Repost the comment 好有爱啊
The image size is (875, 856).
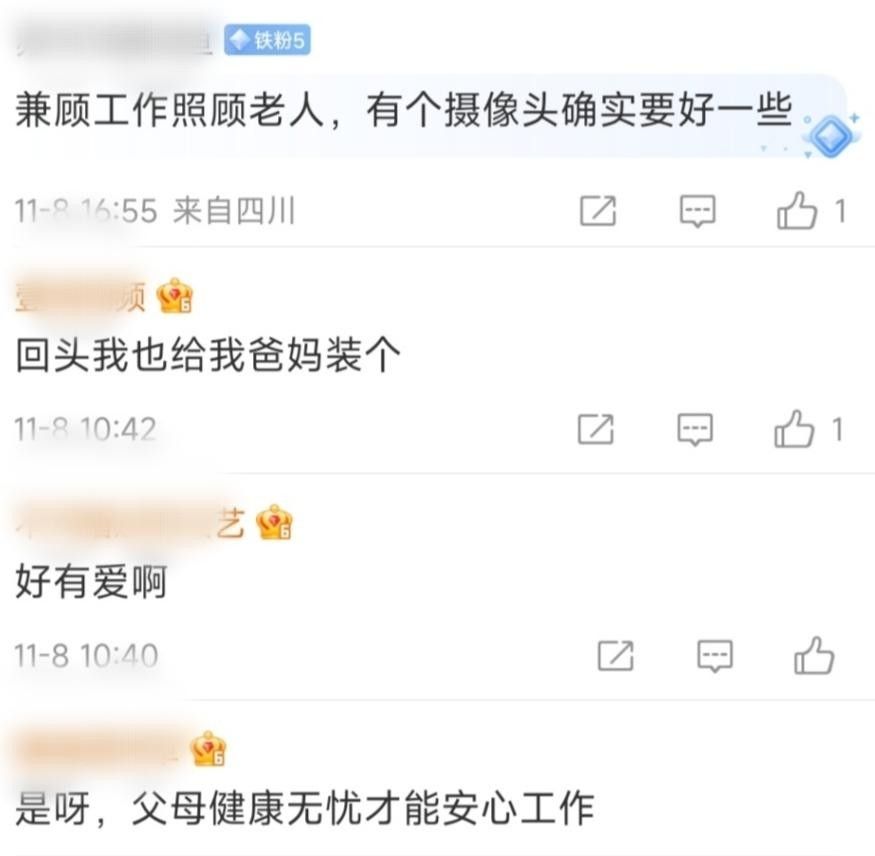615,656
